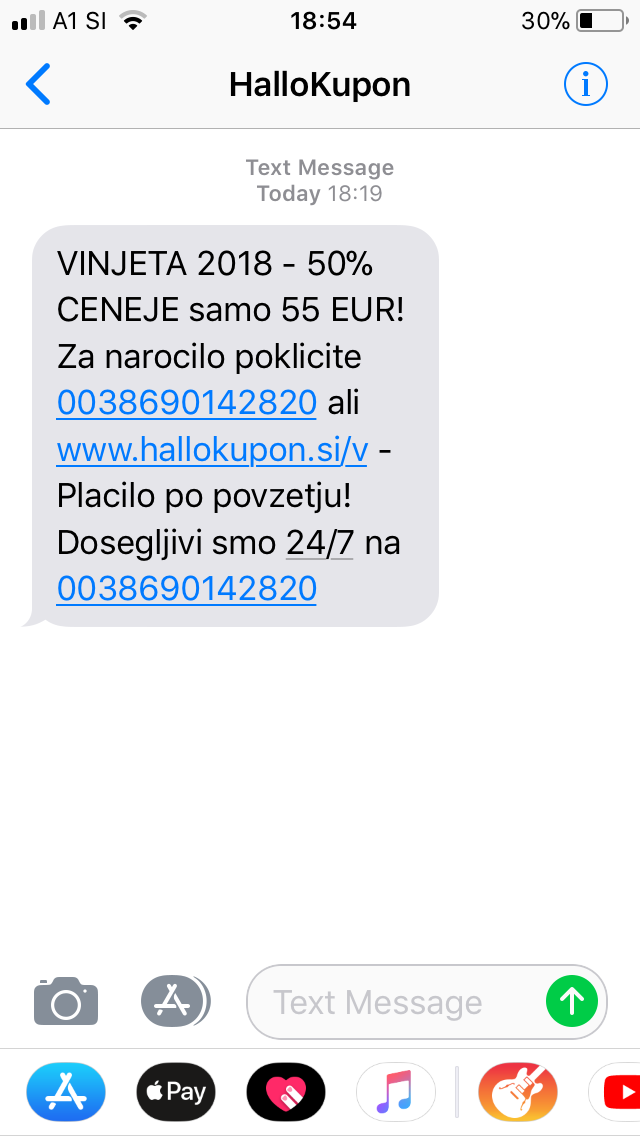Image resolution: width=640 pixels, height=1136 pixels.
Task: Open HalloKupon contact info details
Action: tap(586, 85)
